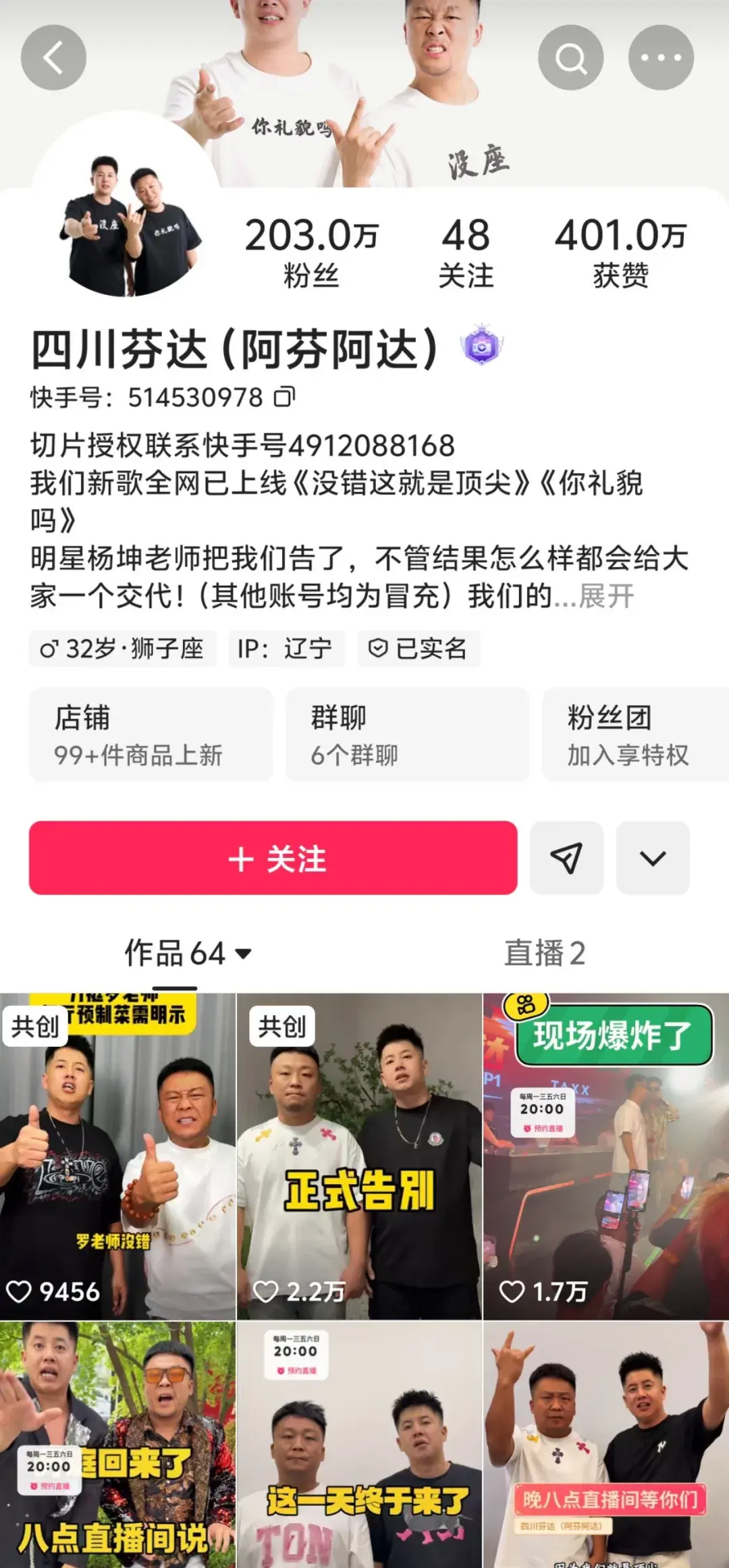Image resolution: width=729 pixels, height=1568 pixels.
Task: Play the 现场爆炸了 video
Action: pos(605,1154)
